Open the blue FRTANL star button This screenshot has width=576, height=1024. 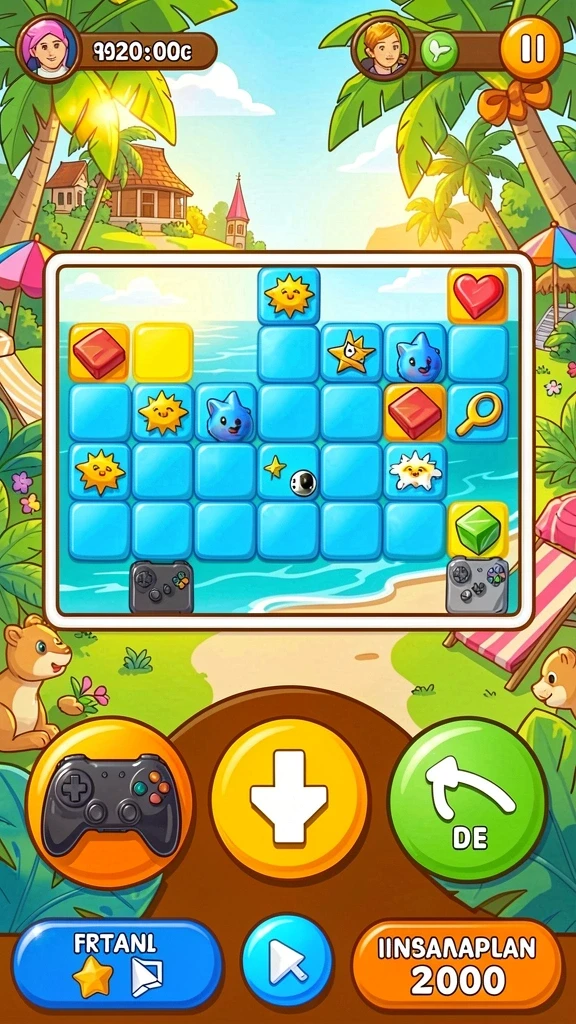118,966
